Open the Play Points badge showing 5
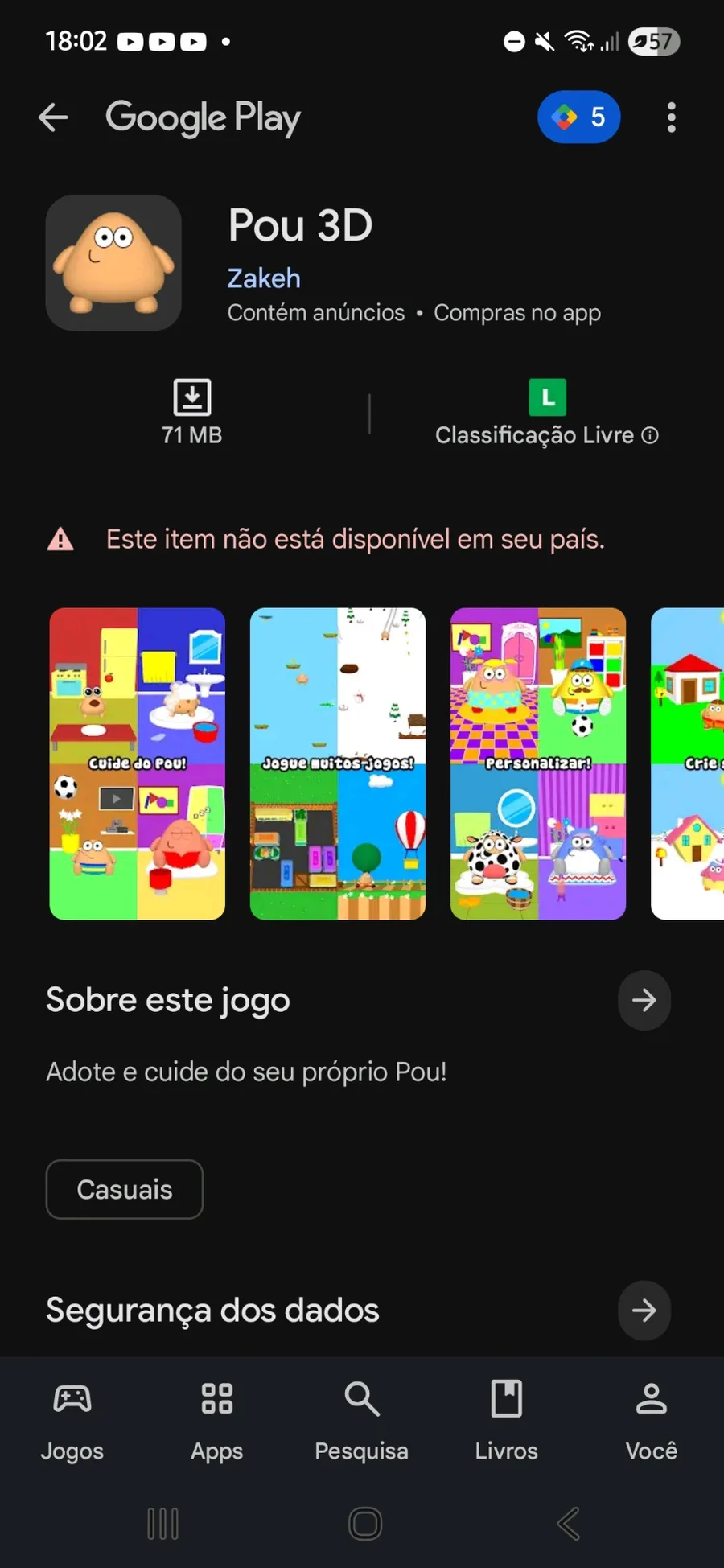The height and width of the screenshot is (1568, 724). [x=578, y=117]
